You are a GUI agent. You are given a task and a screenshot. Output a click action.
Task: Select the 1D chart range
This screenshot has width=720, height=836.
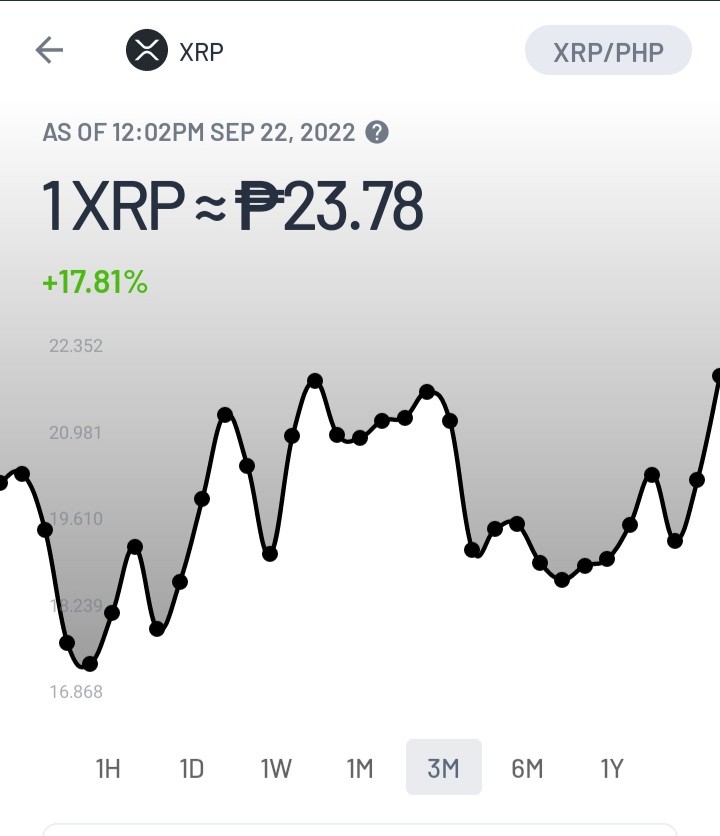(191, 768)
